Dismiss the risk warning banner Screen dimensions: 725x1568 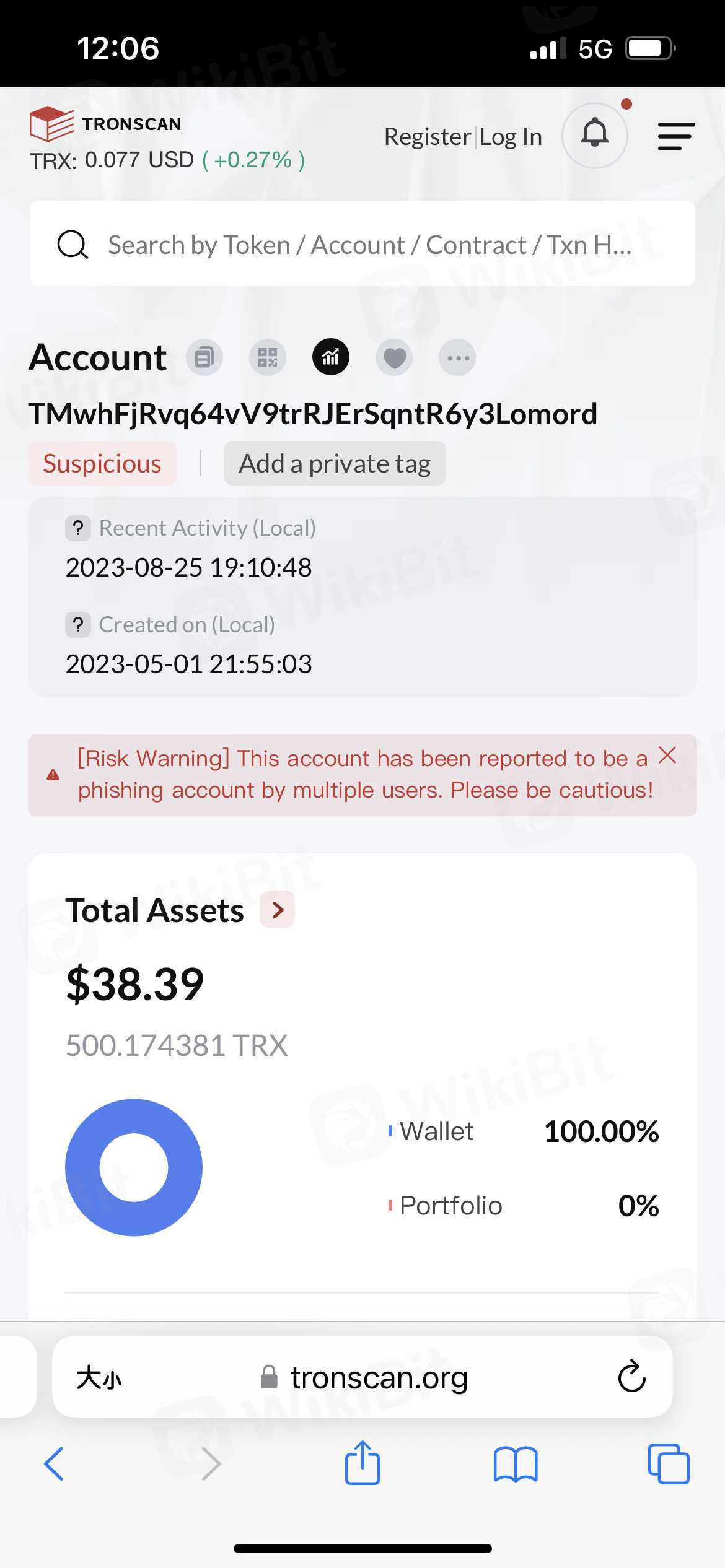pyautogui.click(x=667, y=755)
